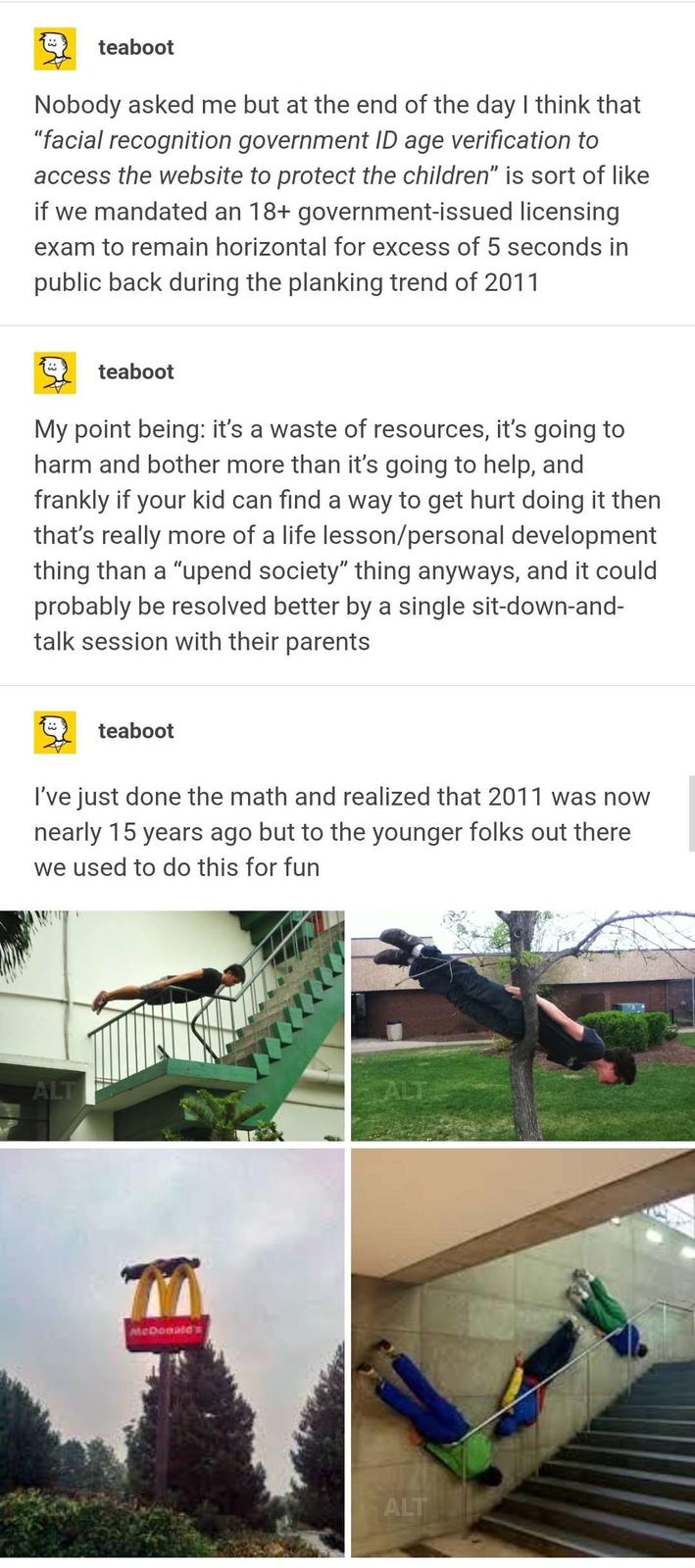Tap teaboot's avatar above "My point being" reblog
Image resolution: width=695 pixels, height=1568 pixels.
point(55,372)
